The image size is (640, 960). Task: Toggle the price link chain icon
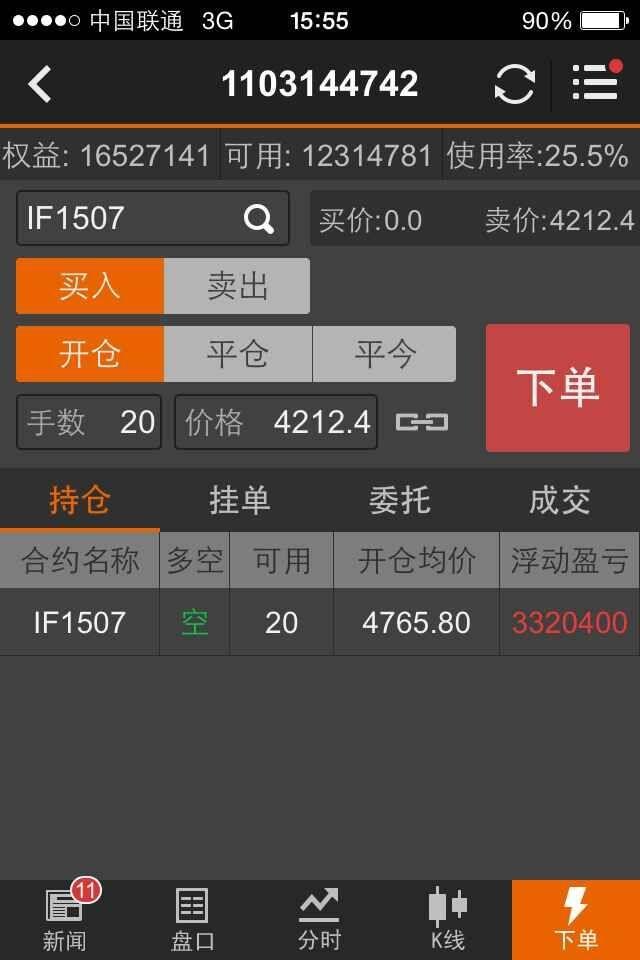[421, 422]
